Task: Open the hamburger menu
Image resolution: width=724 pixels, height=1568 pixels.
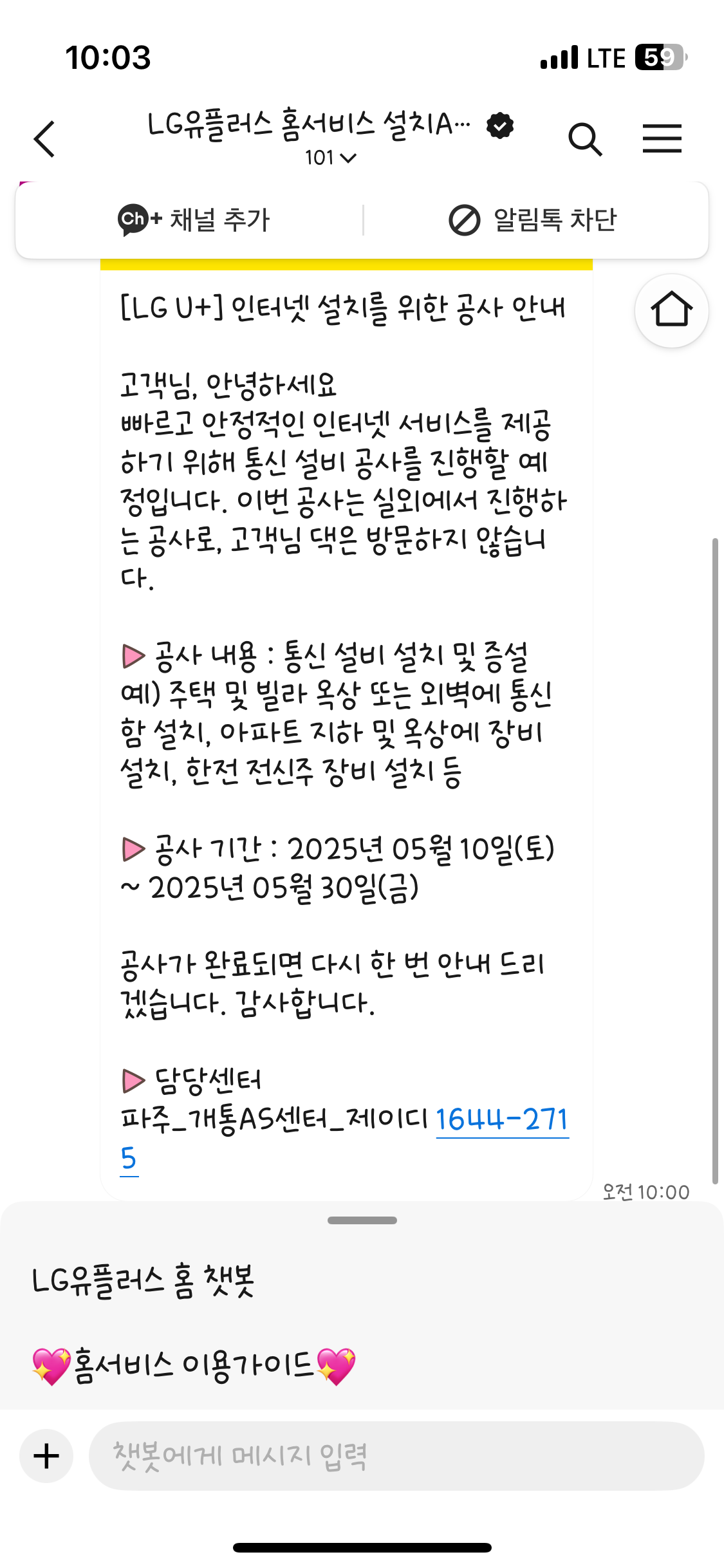Action: click(x=662, y=139)
